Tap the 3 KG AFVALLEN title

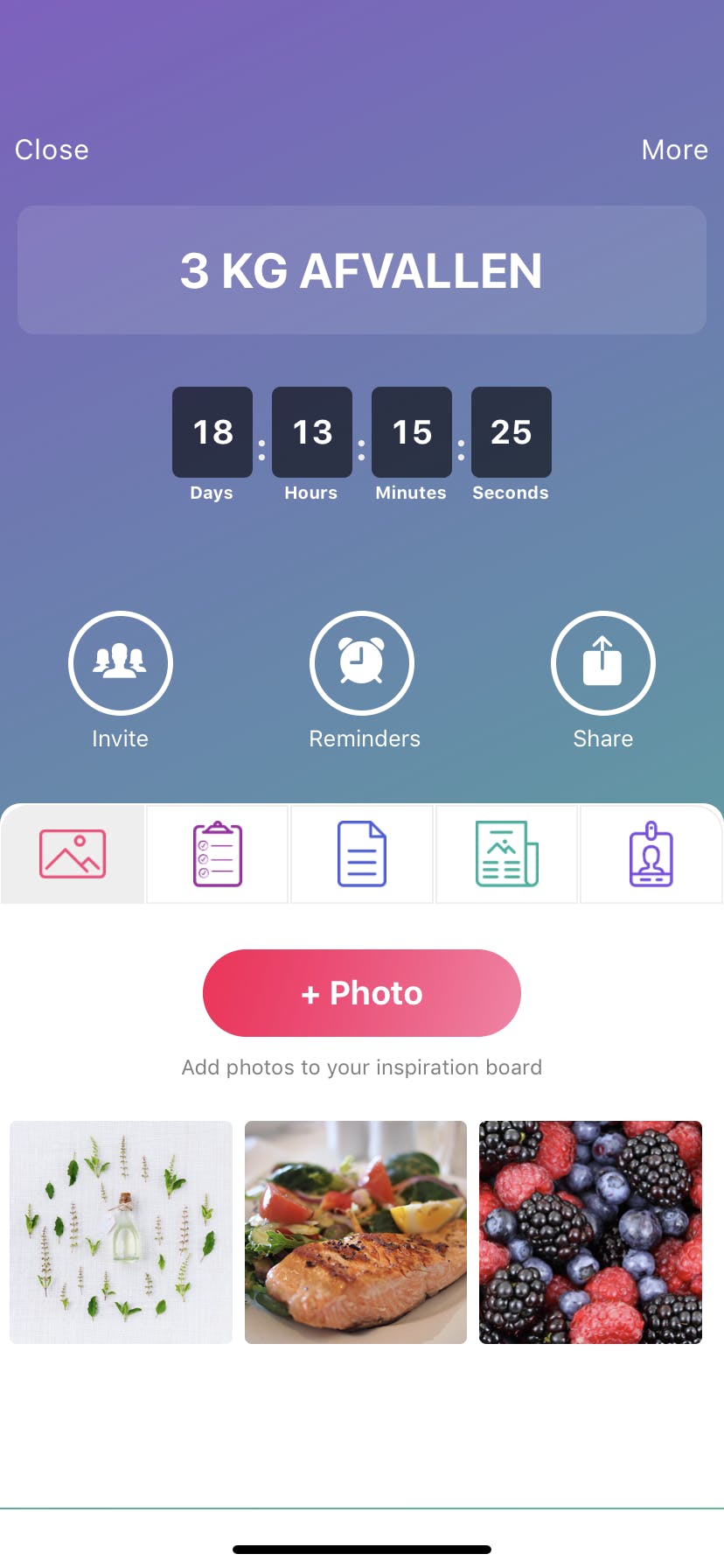(x=361, y=270)
